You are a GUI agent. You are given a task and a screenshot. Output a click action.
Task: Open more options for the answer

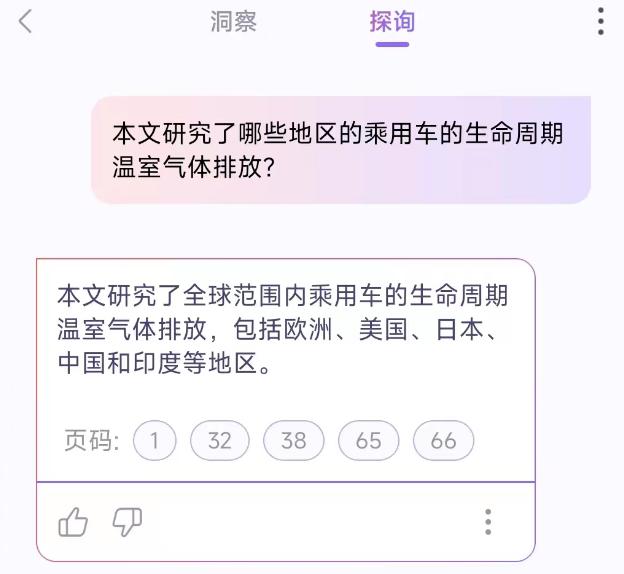pyautogui.click(x=488, y=522)
